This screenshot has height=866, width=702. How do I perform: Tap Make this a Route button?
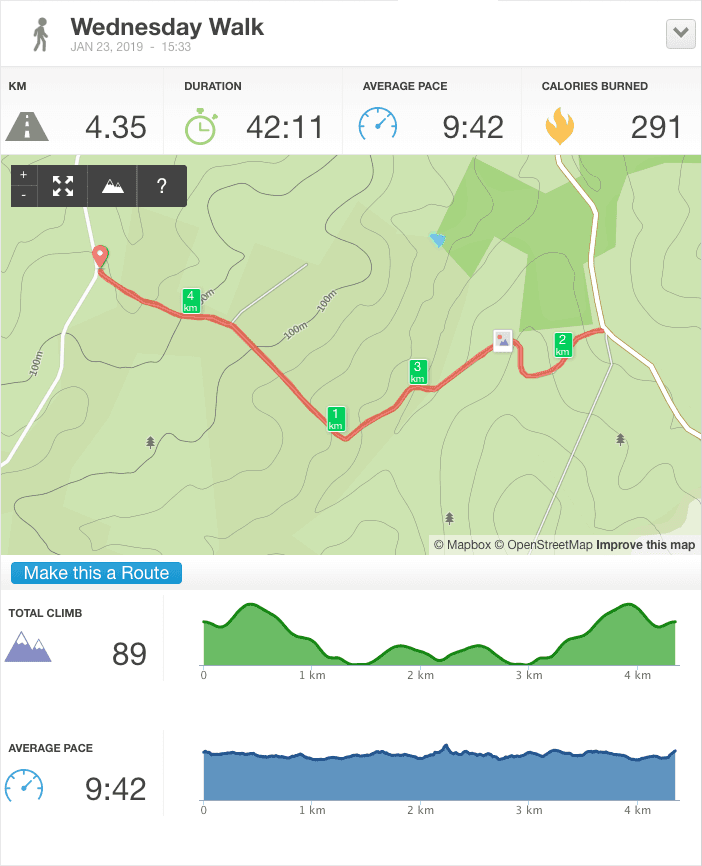tap(97, 573)
